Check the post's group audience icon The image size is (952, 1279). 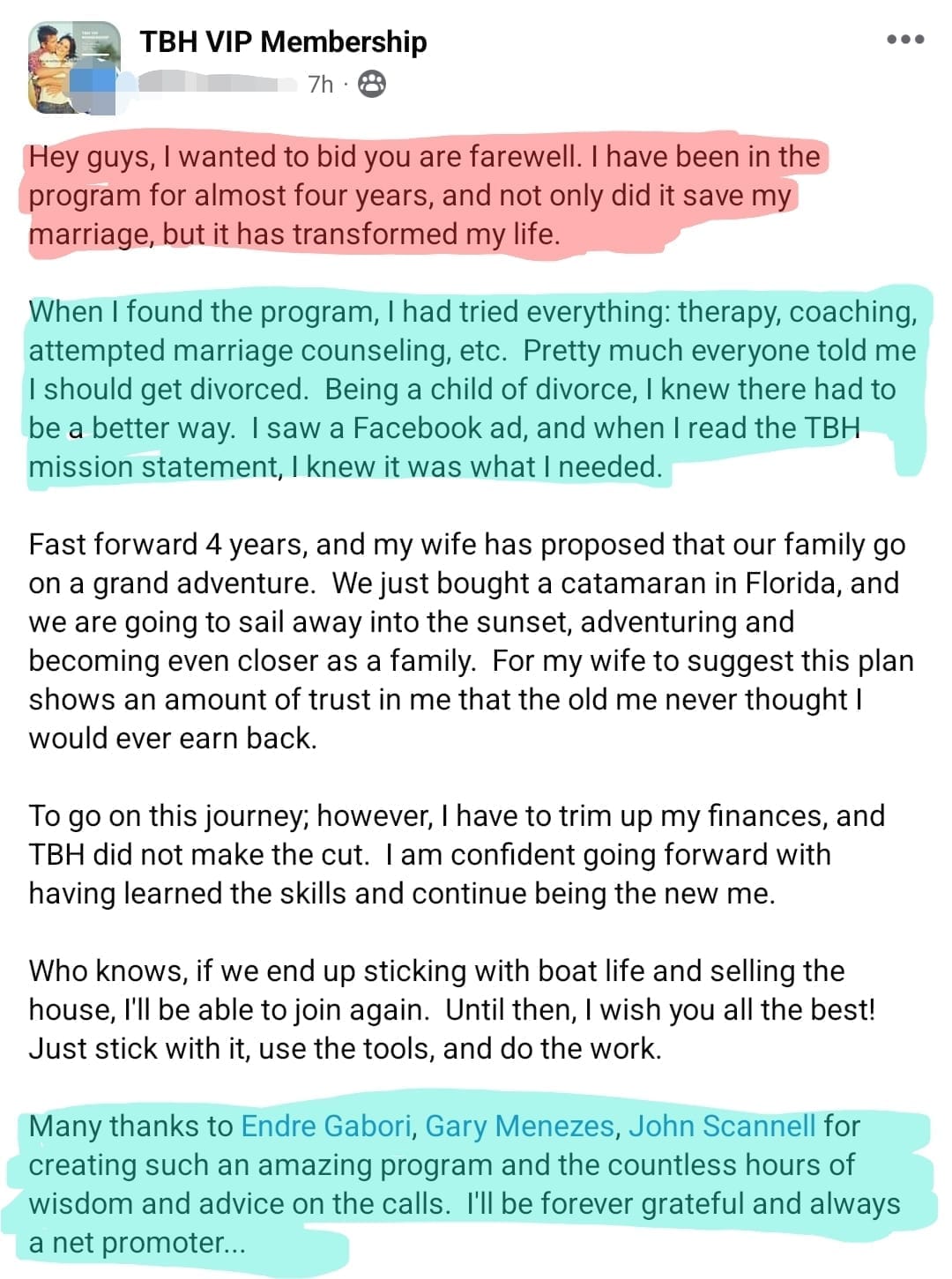pos(373,84)
